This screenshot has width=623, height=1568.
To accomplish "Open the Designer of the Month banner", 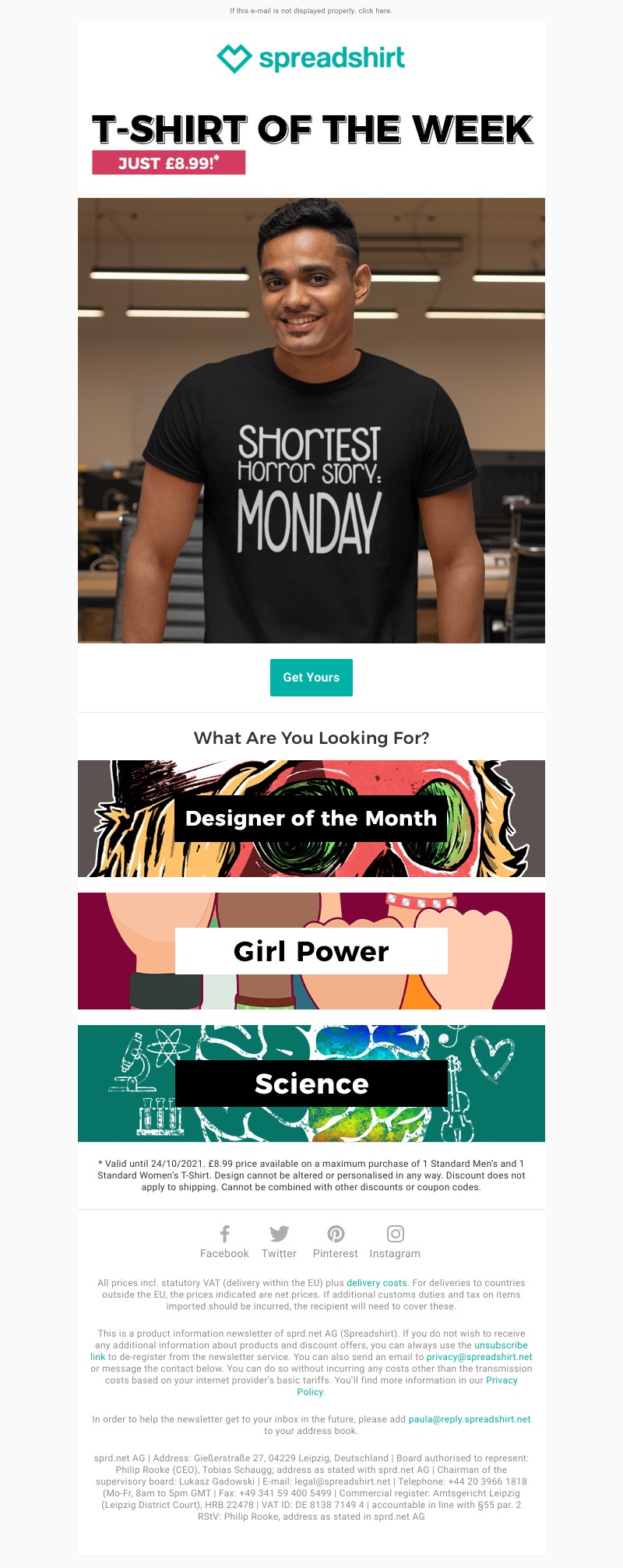I will 311,818.
